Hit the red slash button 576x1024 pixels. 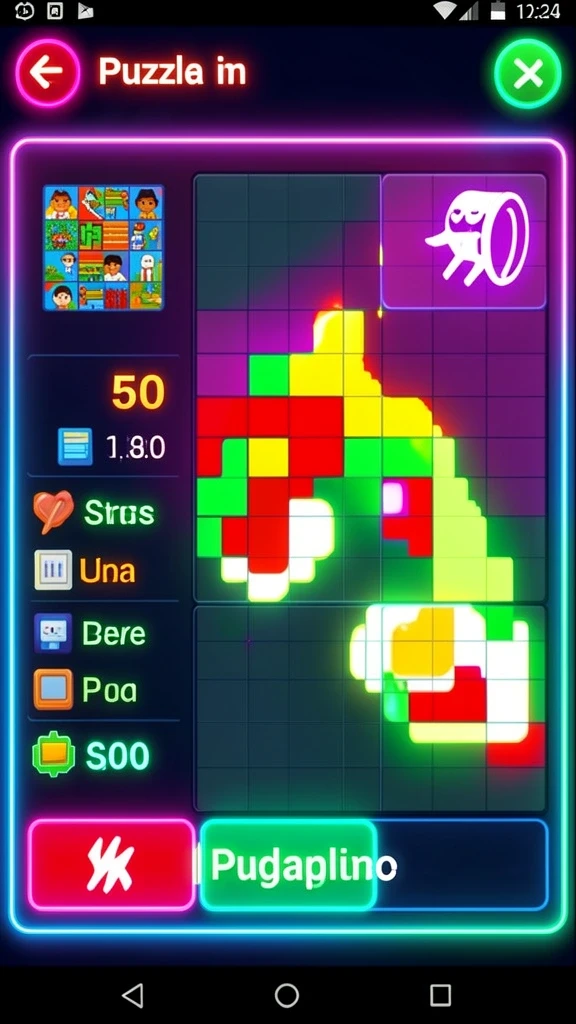point(112,865)
